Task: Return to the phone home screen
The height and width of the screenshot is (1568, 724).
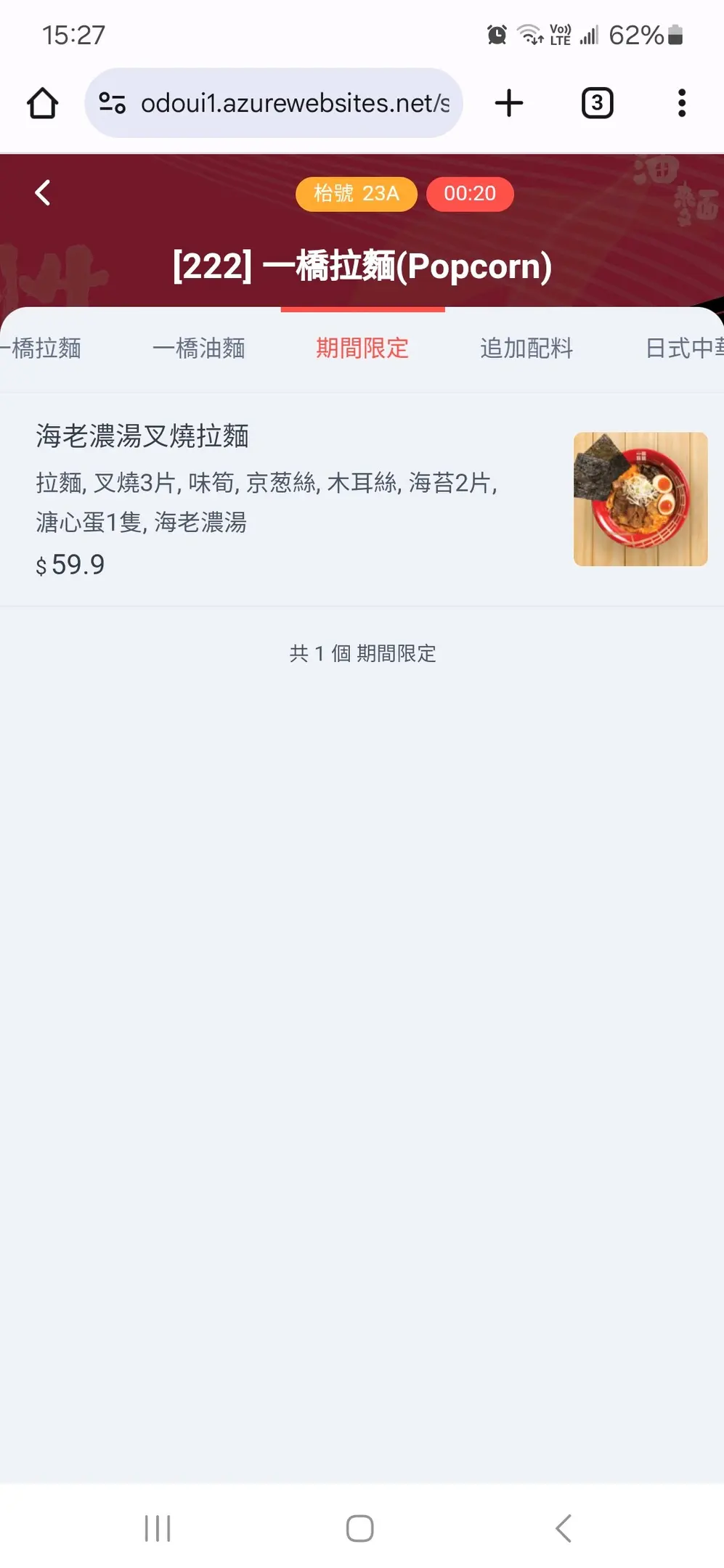Action: 360,1528
